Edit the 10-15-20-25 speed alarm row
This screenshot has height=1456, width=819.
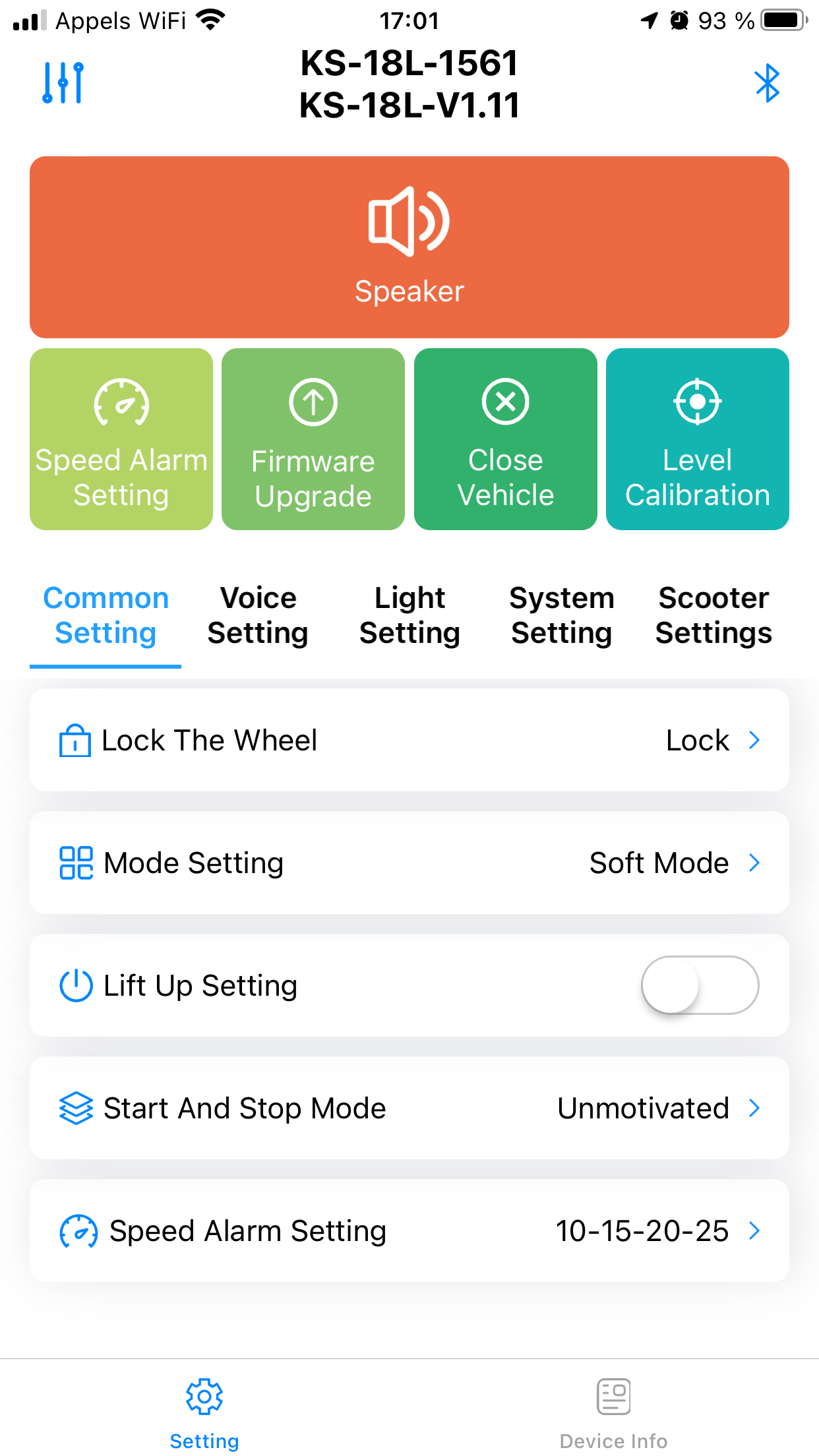[409, 1230]
